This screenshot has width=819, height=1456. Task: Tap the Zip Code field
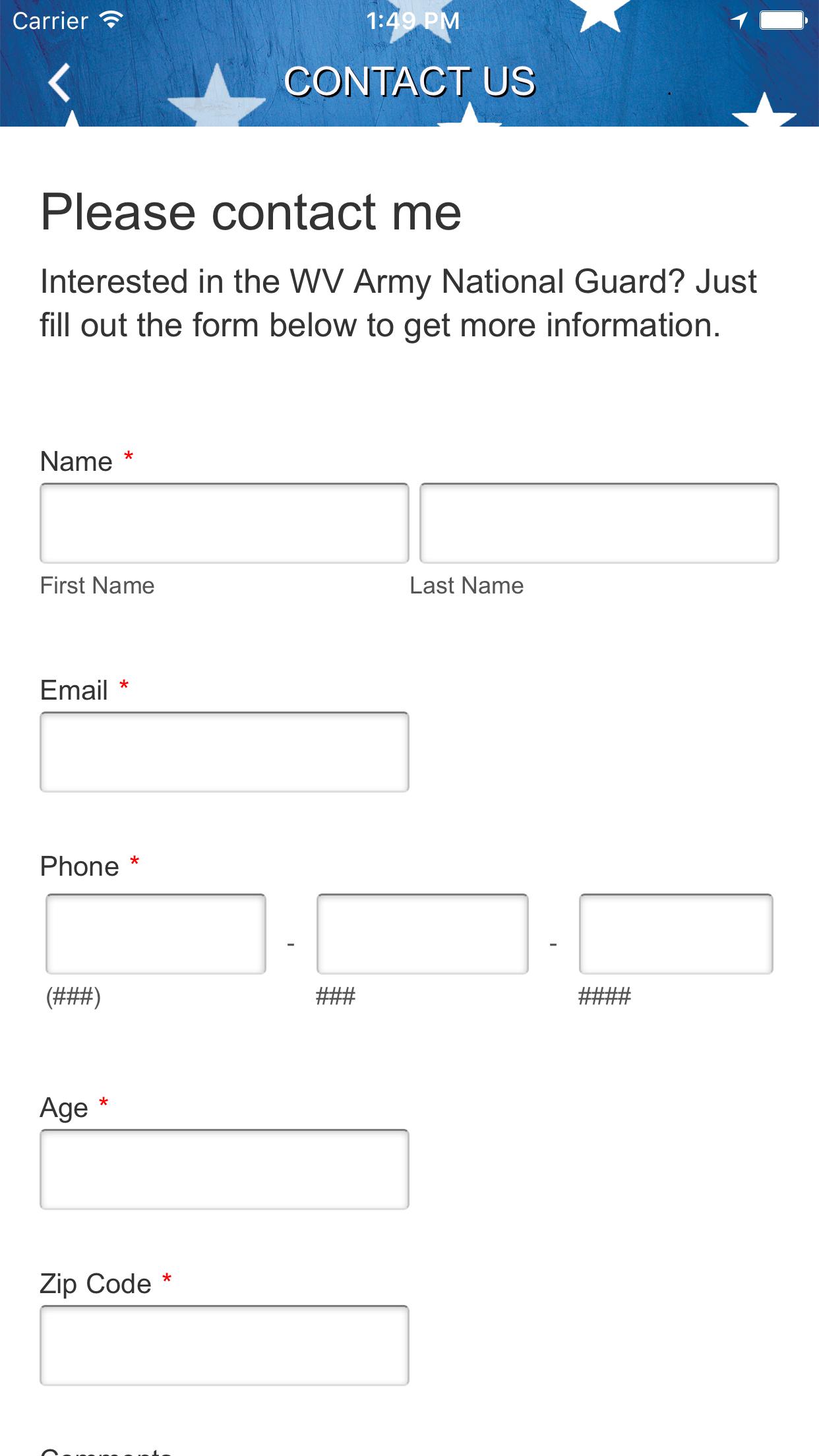224,1345
